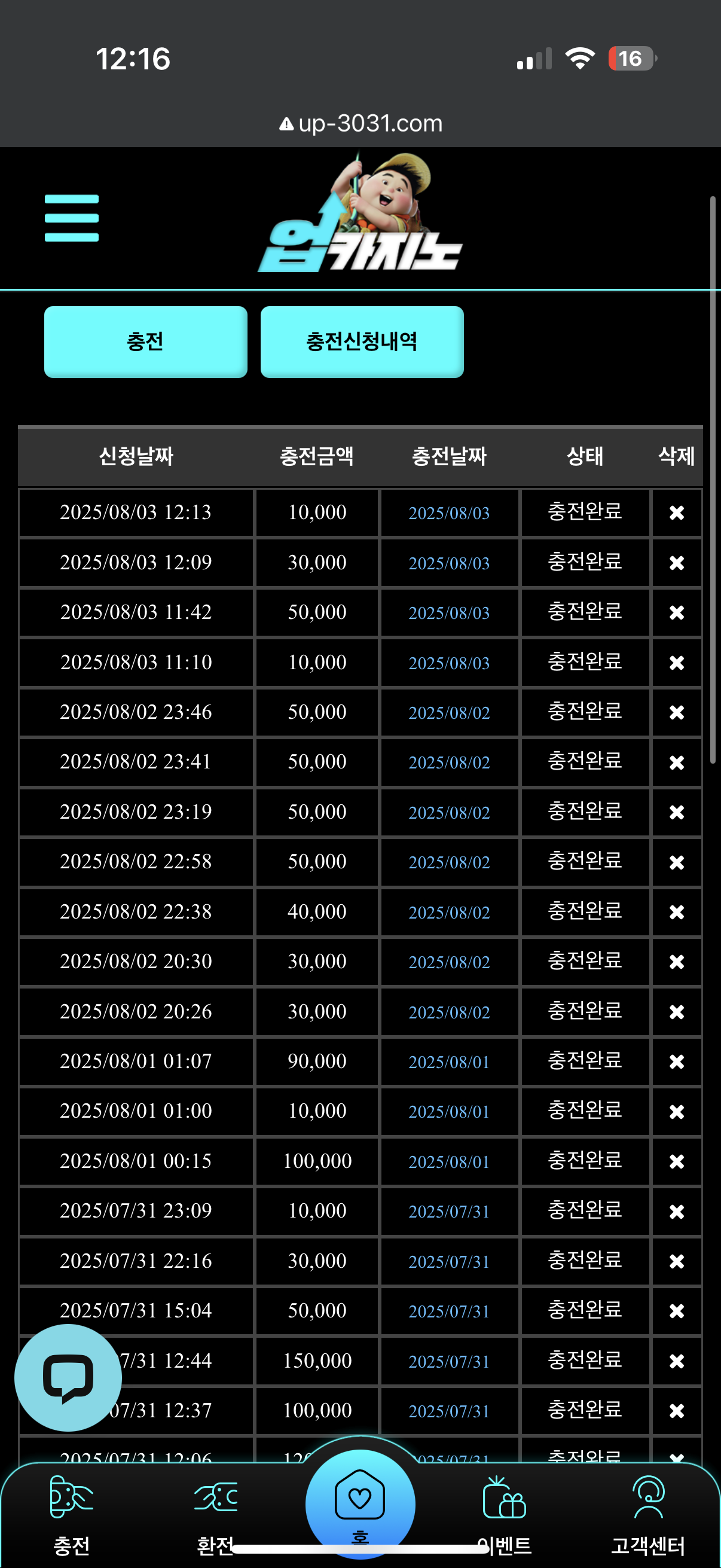Delete the 2025/08/01 01:07 entry
The image size is (721, 1568).
(x=677, y=1061)
